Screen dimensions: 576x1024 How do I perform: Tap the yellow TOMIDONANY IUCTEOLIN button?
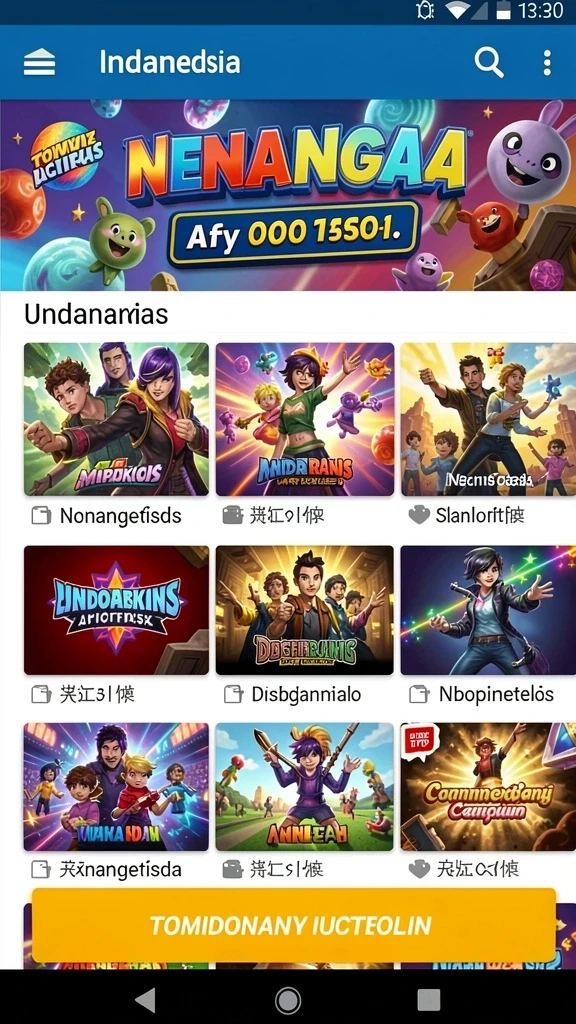[294, 925]
